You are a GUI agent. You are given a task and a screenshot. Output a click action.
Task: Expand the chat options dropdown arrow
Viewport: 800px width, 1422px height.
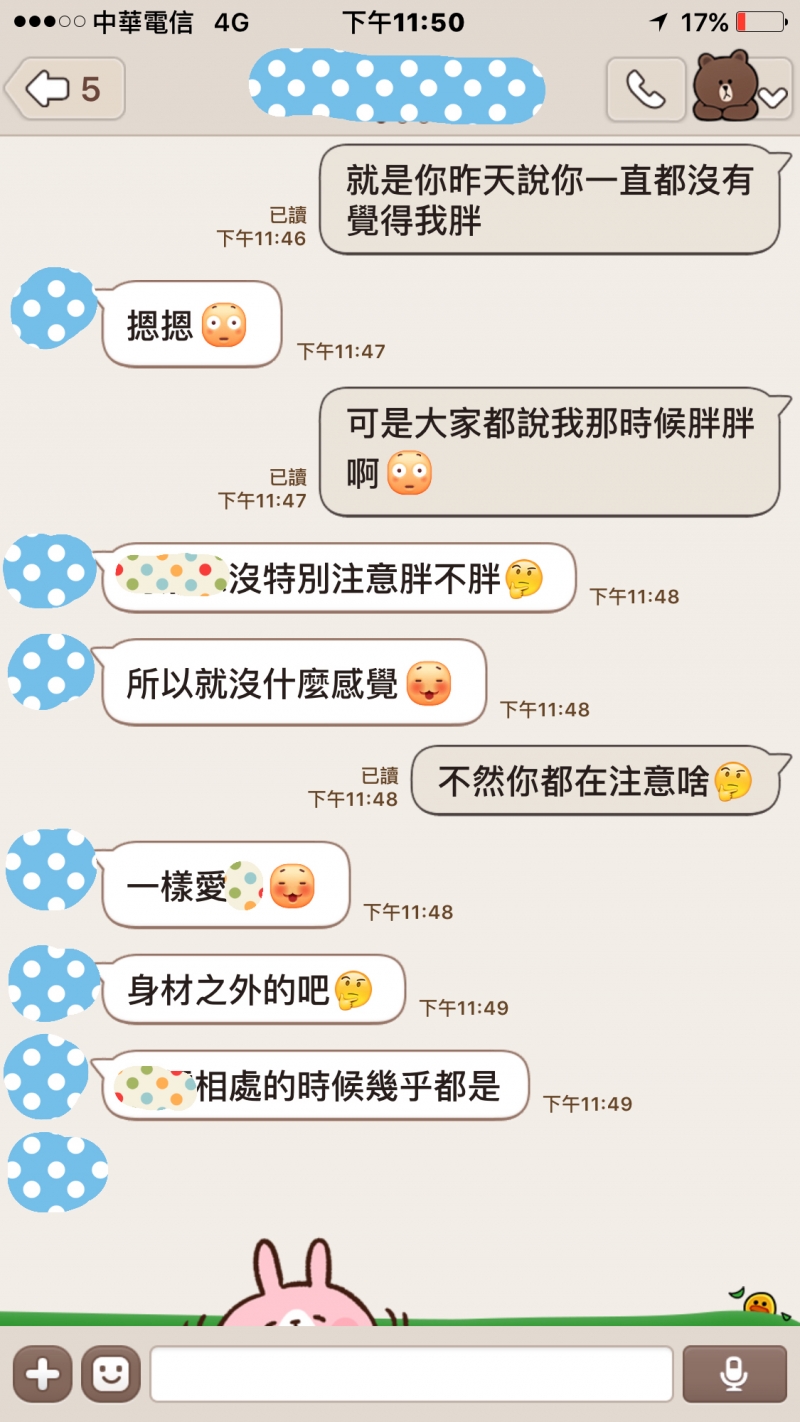772,97
